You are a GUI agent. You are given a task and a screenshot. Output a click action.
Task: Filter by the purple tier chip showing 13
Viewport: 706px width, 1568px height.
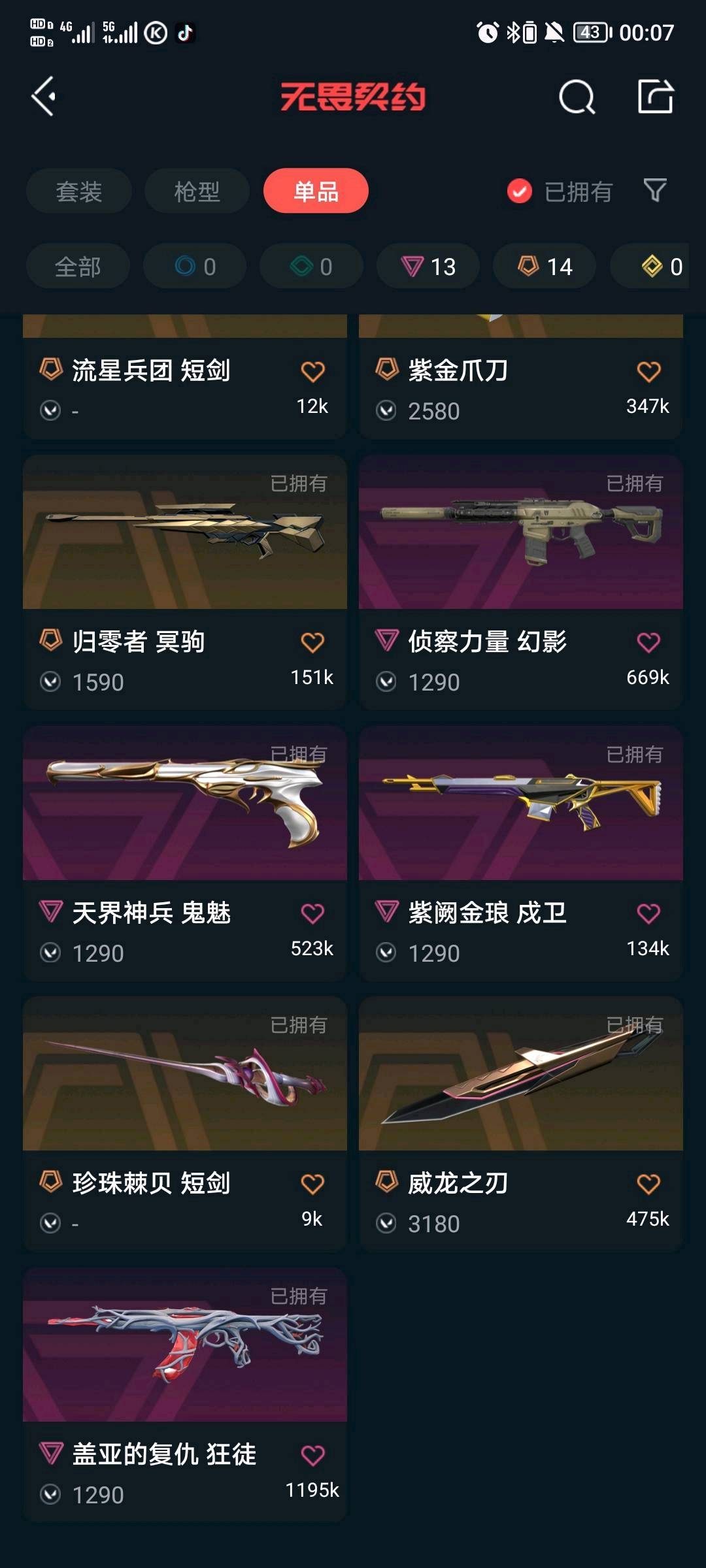click(428, 267)
